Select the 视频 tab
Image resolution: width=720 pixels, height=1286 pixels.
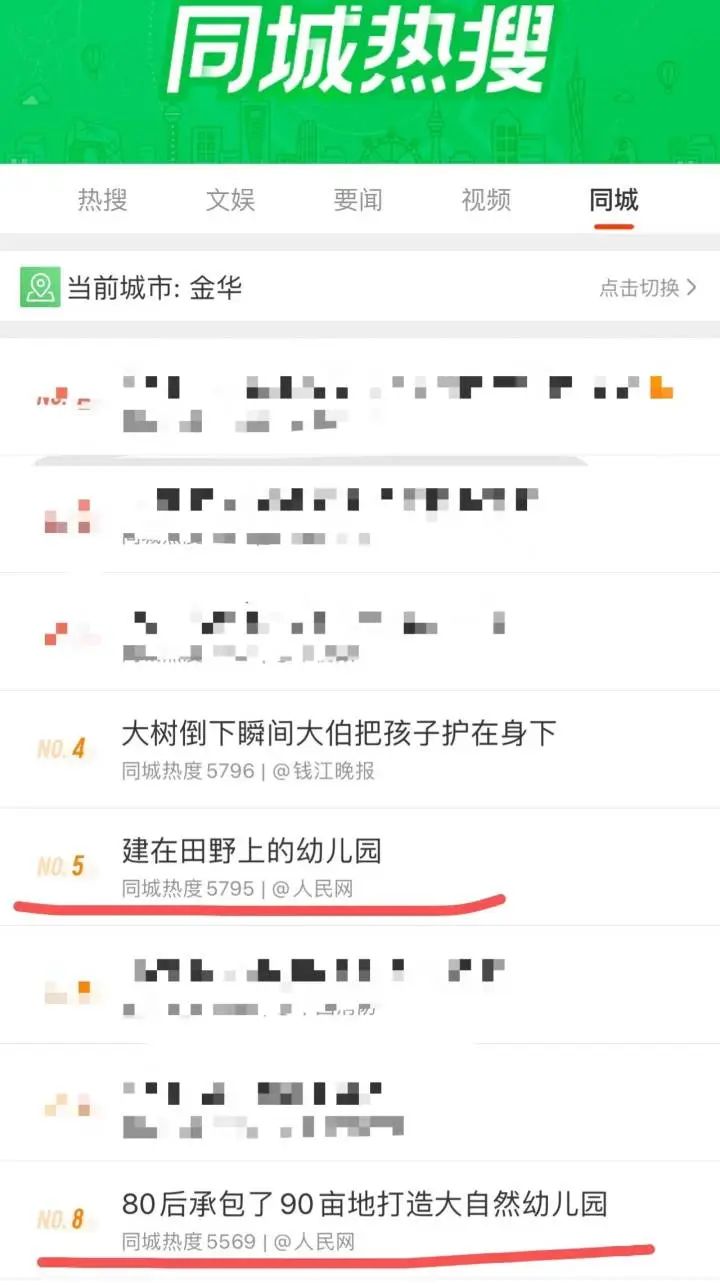pos(486,200)
